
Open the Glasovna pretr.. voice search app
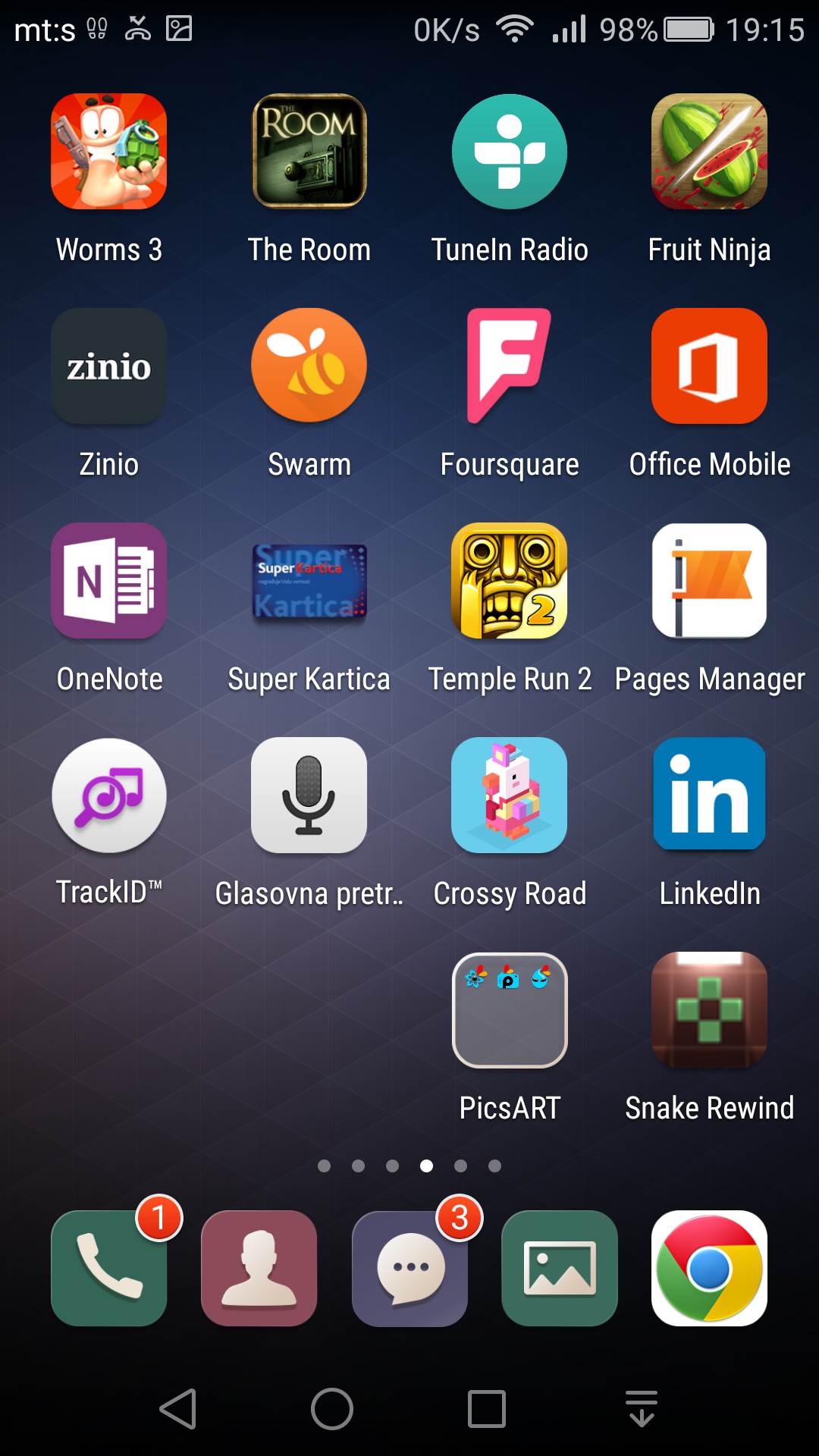[x=309, y=795]
